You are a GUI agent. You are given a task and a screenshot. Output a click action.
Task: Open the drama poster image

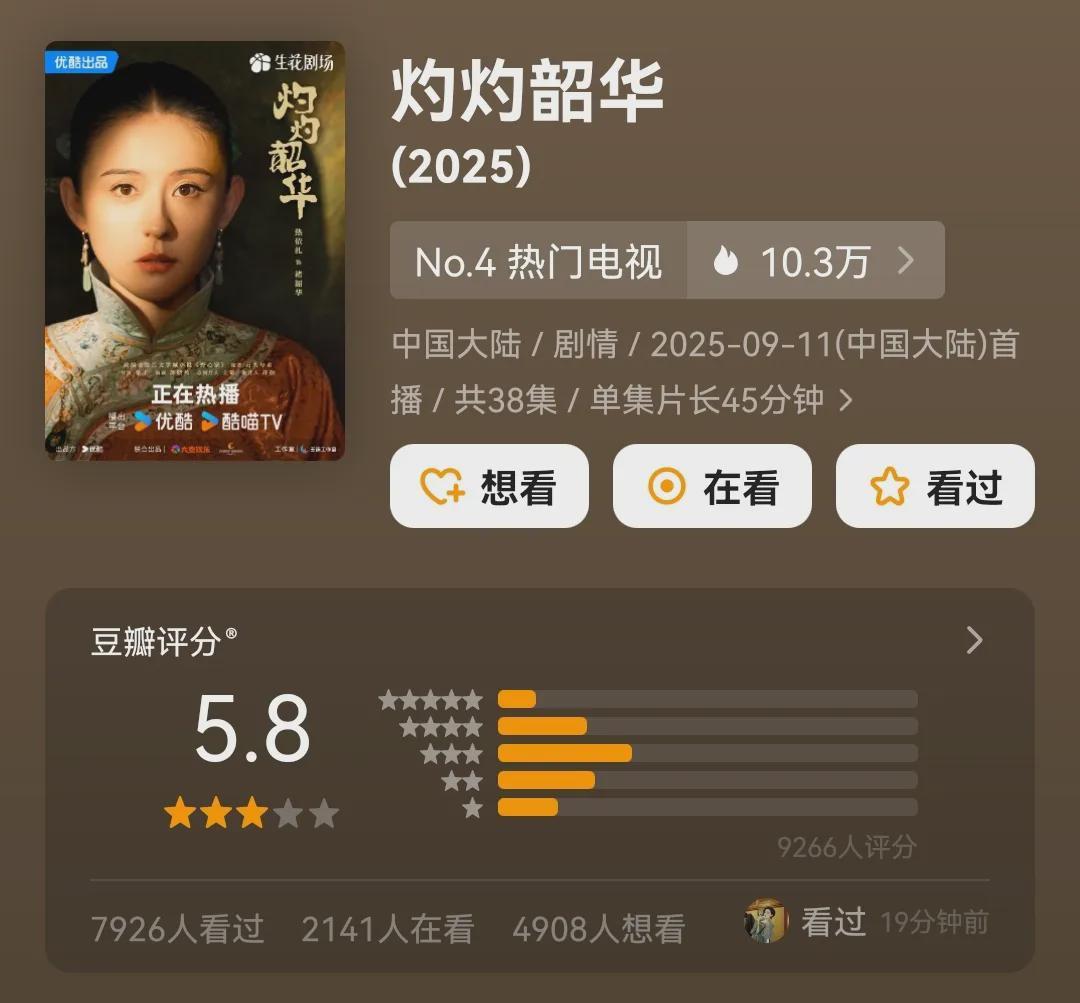click(195, 250)
